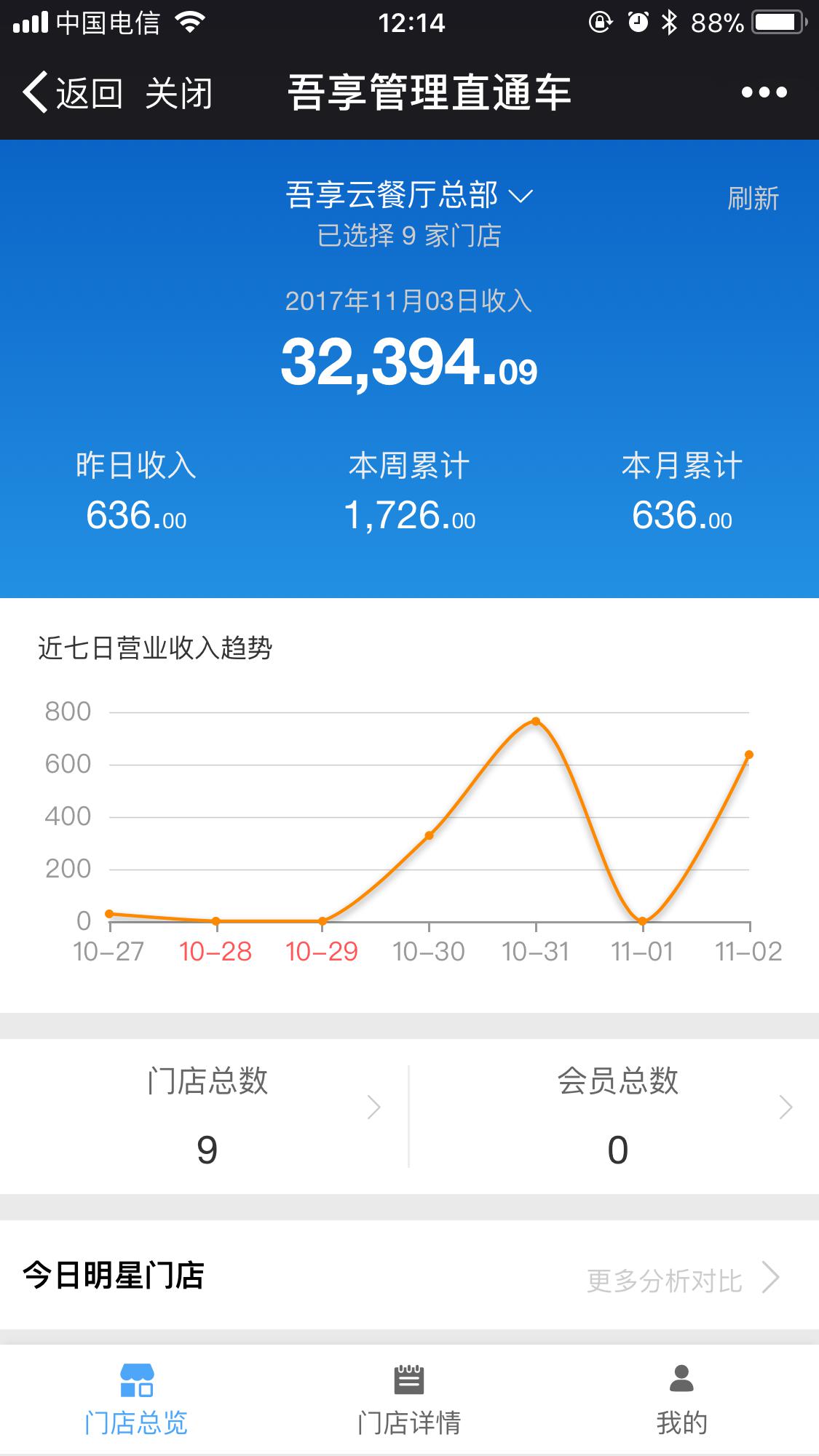Switch to the 门店总览 tab
Image resolution: width=819 pixels, height=1456 pixels.
tap(136, 1400)
